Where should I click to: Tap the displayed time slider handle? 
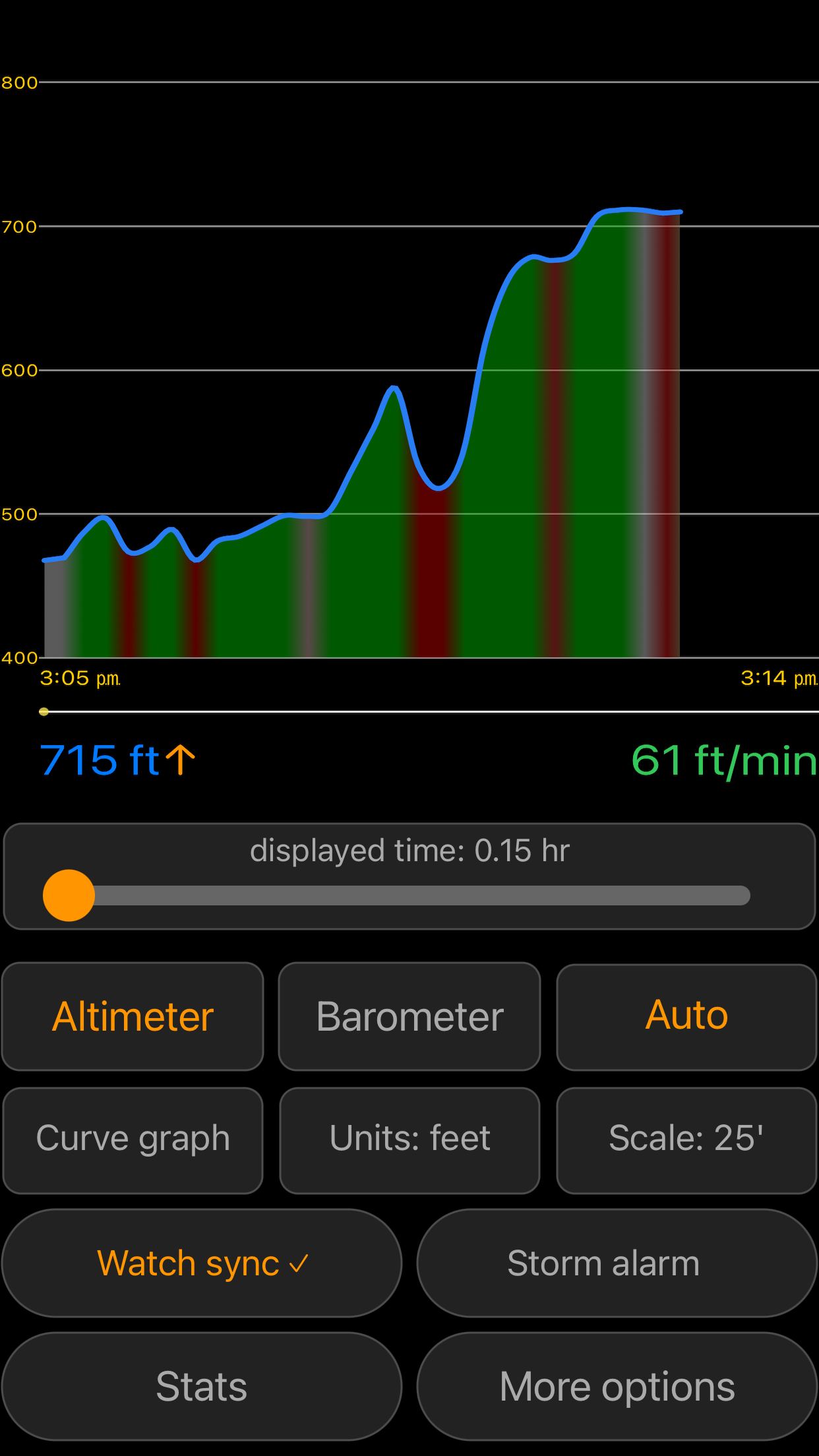(x=69, y=895)
